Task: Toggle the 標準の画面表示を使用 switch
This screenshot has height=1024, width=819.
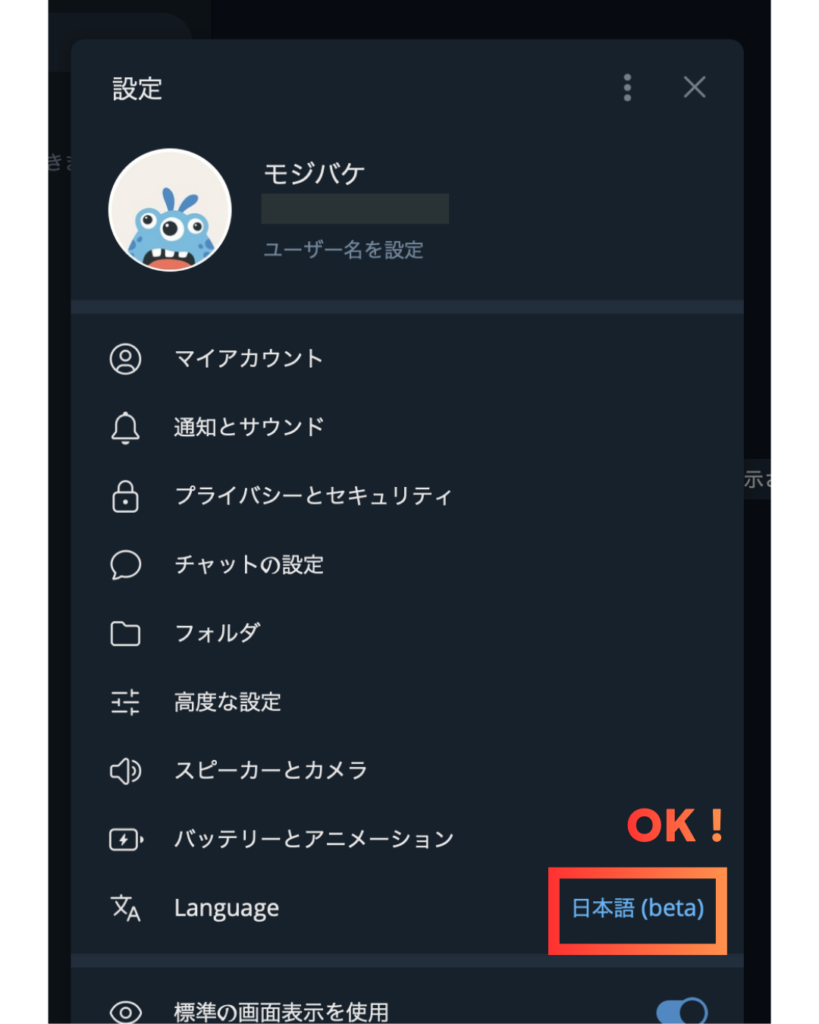Action: click(x=681, y=1010)
